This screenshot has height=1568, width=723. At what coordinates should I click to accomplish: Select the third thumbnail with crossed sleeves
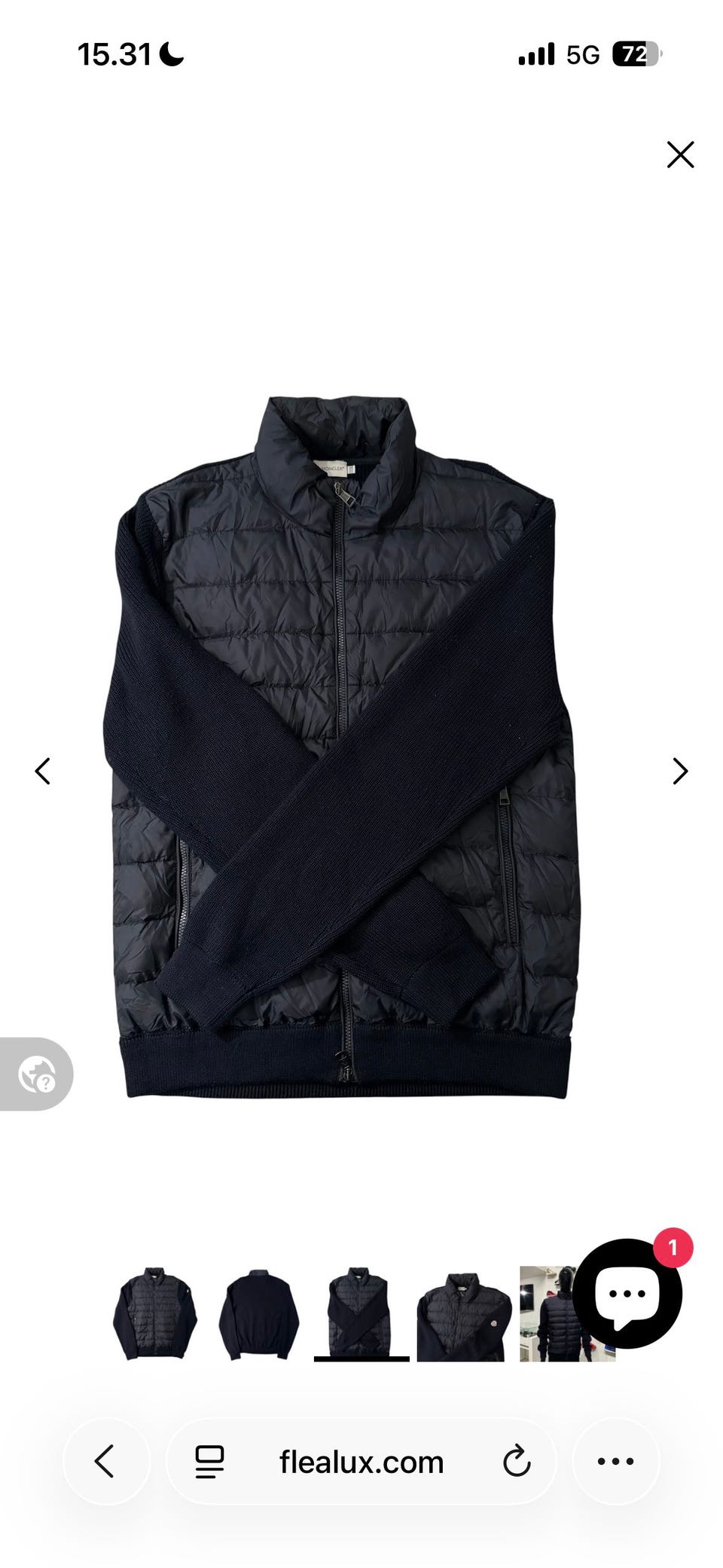[361, 1313]
